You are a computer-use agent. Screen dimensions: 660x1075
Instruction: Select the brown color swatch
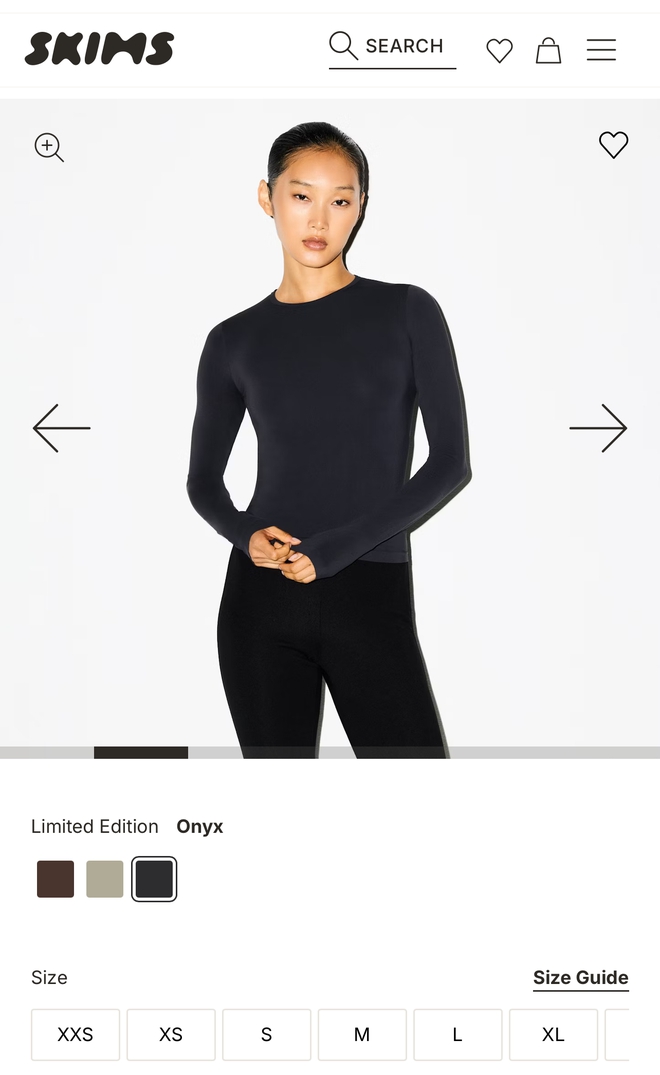56,879
